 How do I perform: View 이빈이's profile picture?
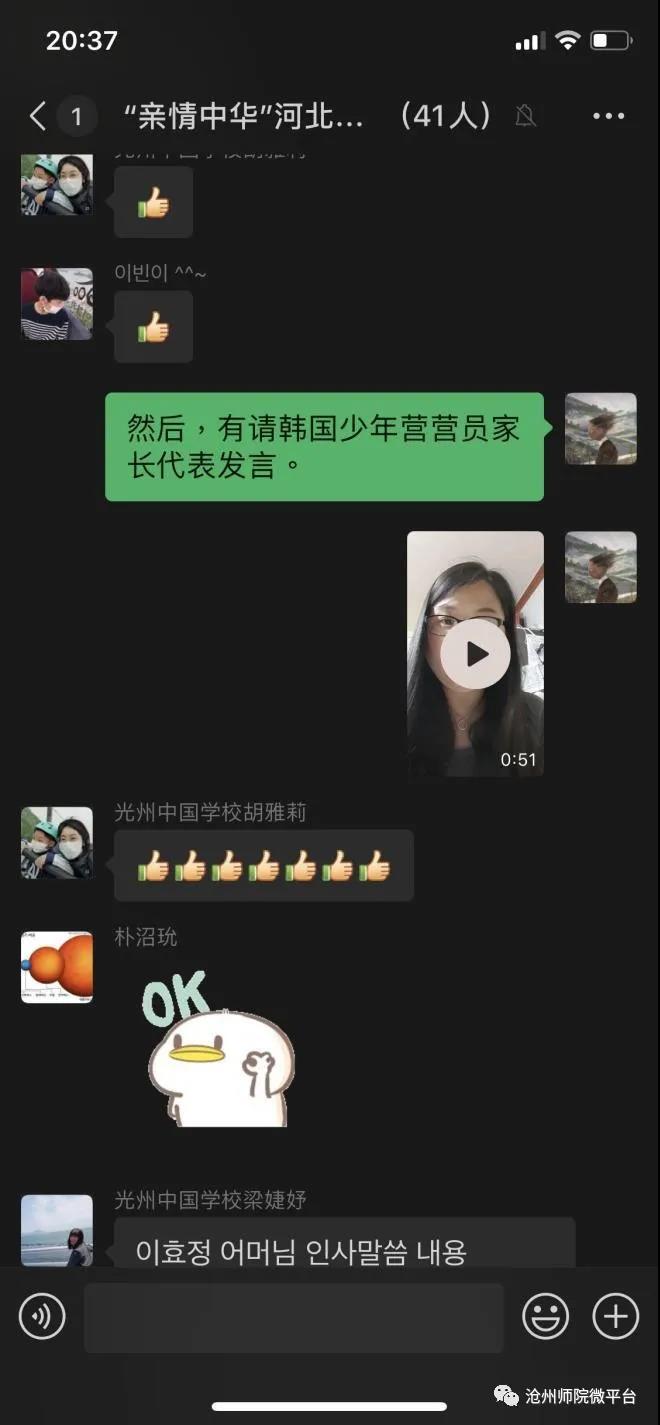(x=57, y=304)
